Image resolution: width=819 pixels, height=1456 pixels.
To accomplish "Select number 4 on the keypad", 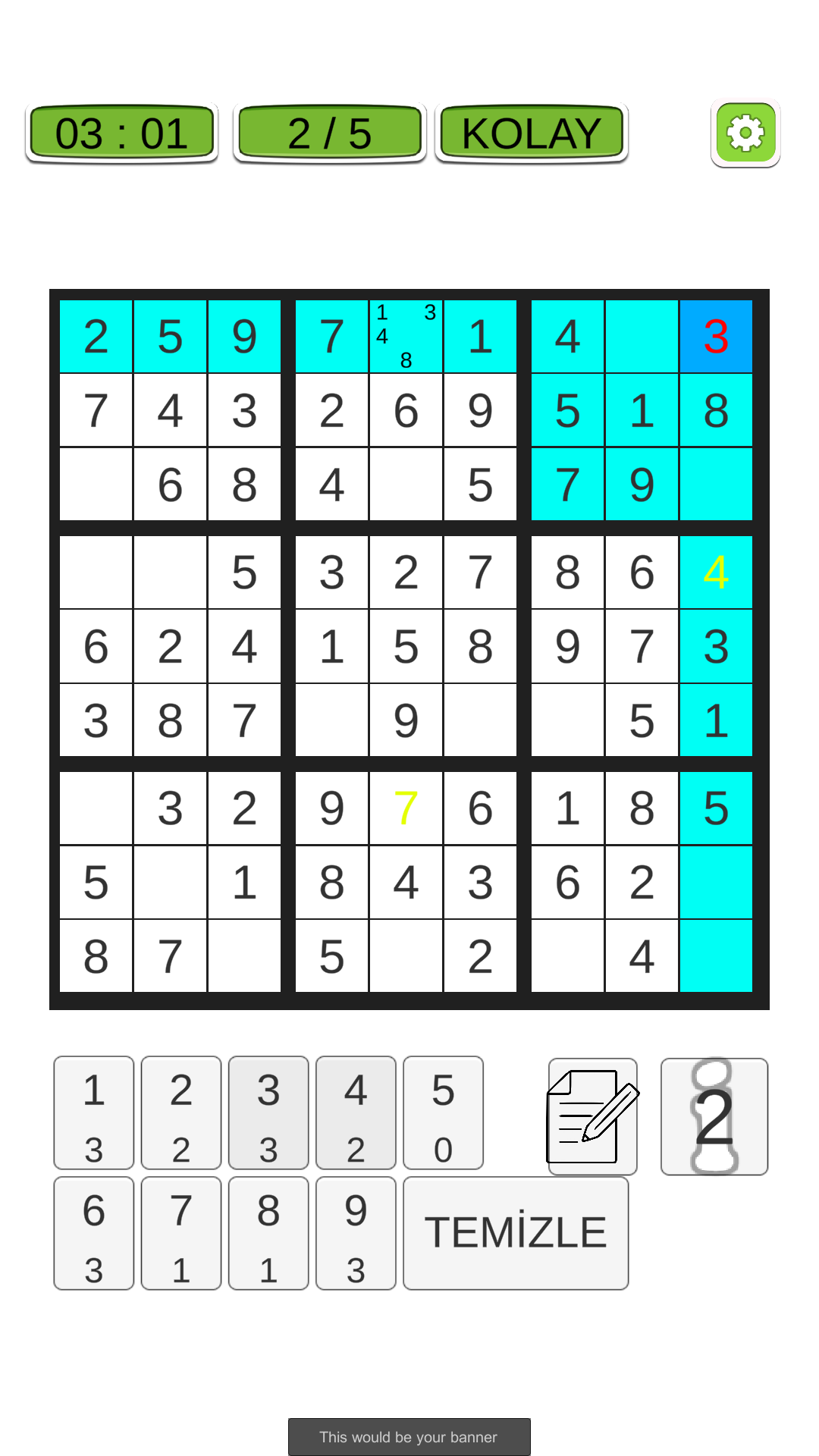I will point(356,1112).
